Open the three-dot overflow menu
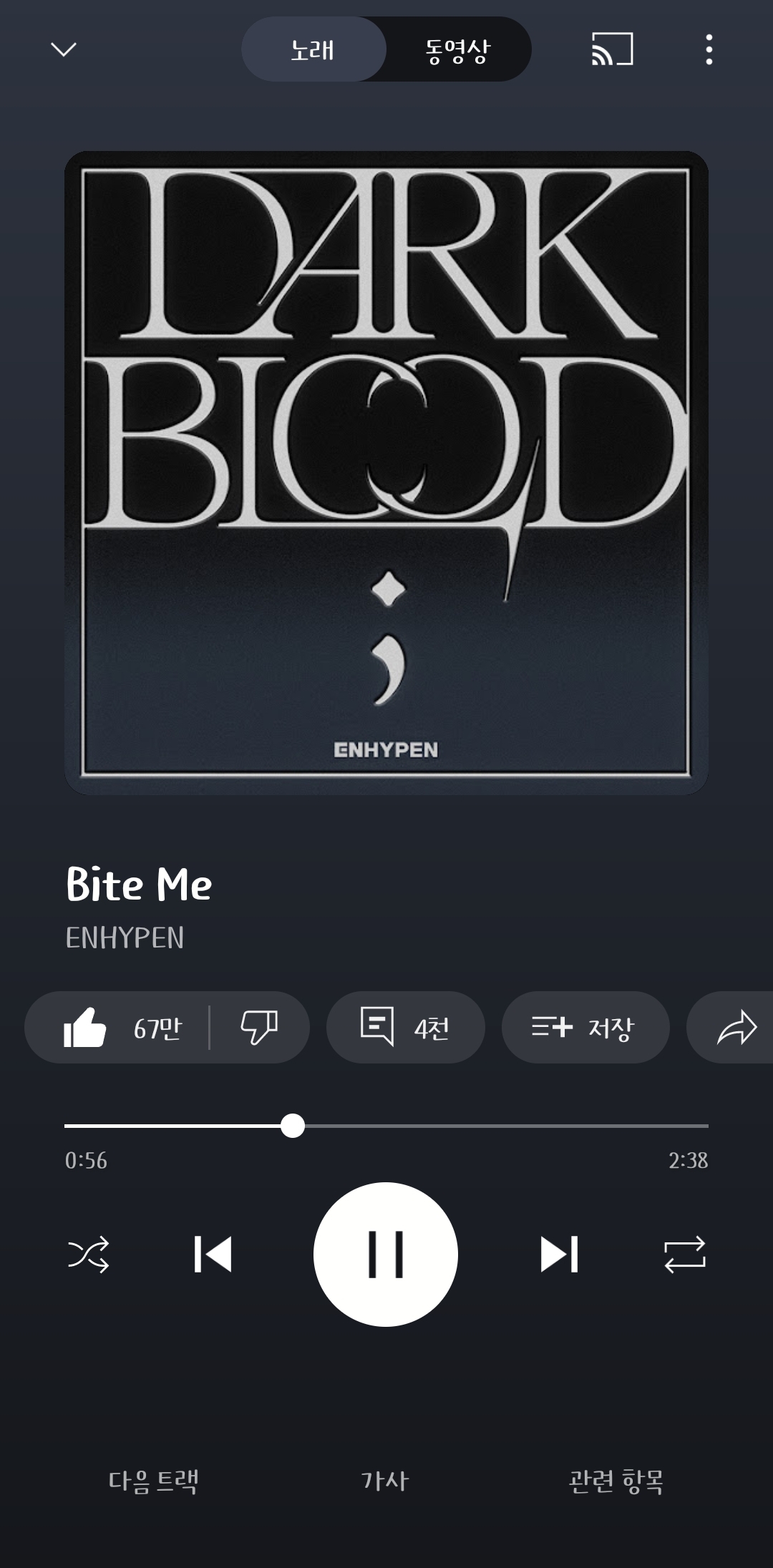 tap(709, 49)
